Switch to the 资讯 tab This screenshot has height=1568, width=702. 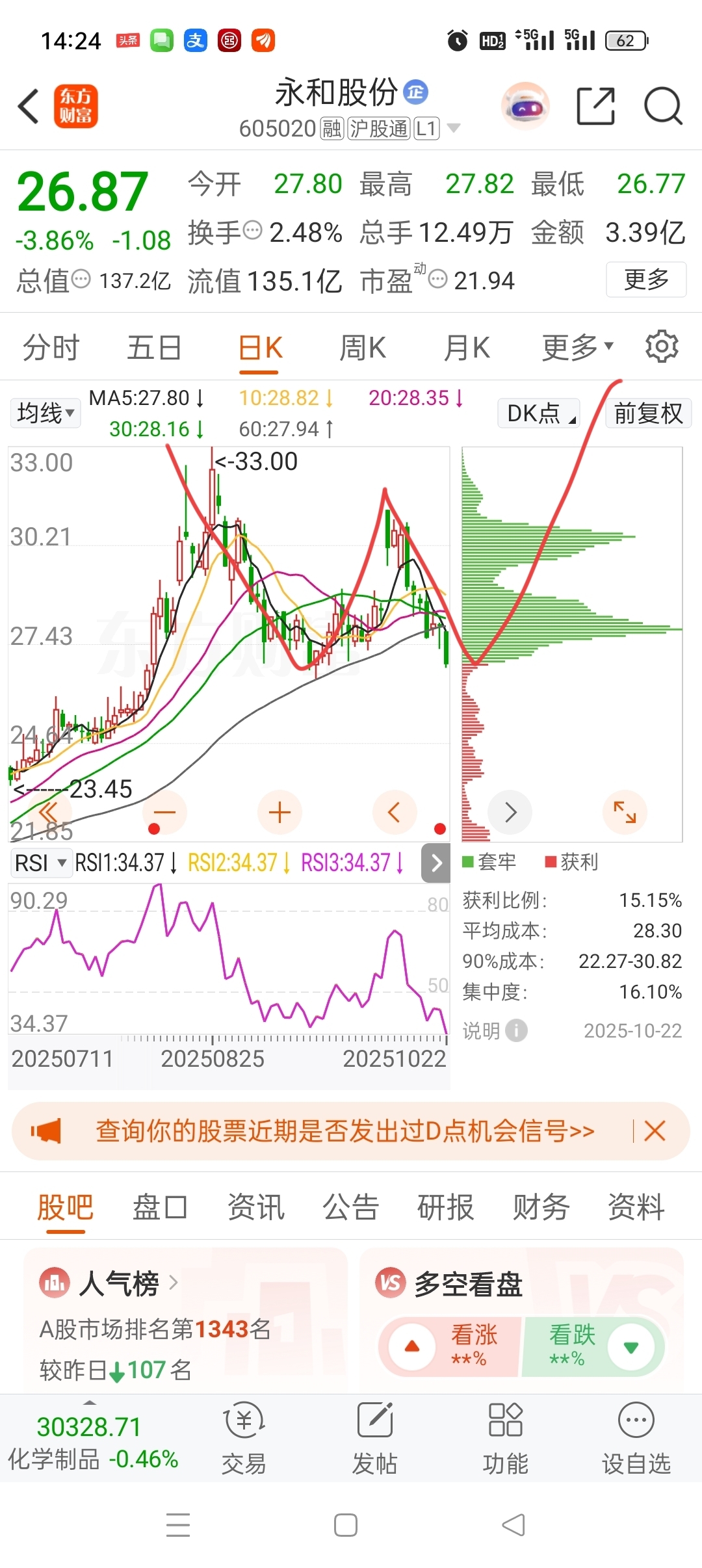tap(255, 1208)
